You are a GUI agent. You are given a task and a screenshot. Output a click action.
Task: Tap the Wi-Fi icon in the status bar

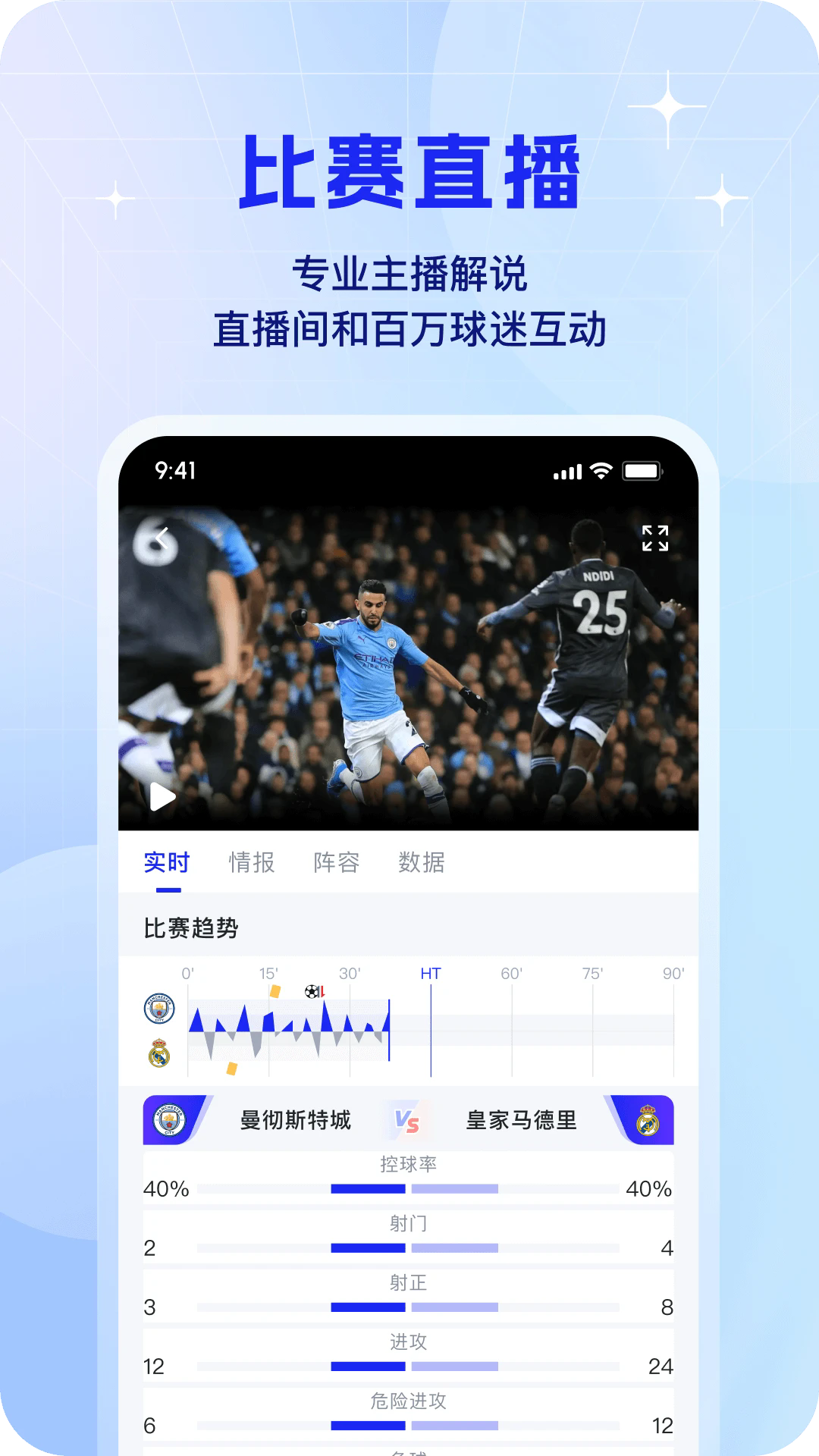coord(601,471)
